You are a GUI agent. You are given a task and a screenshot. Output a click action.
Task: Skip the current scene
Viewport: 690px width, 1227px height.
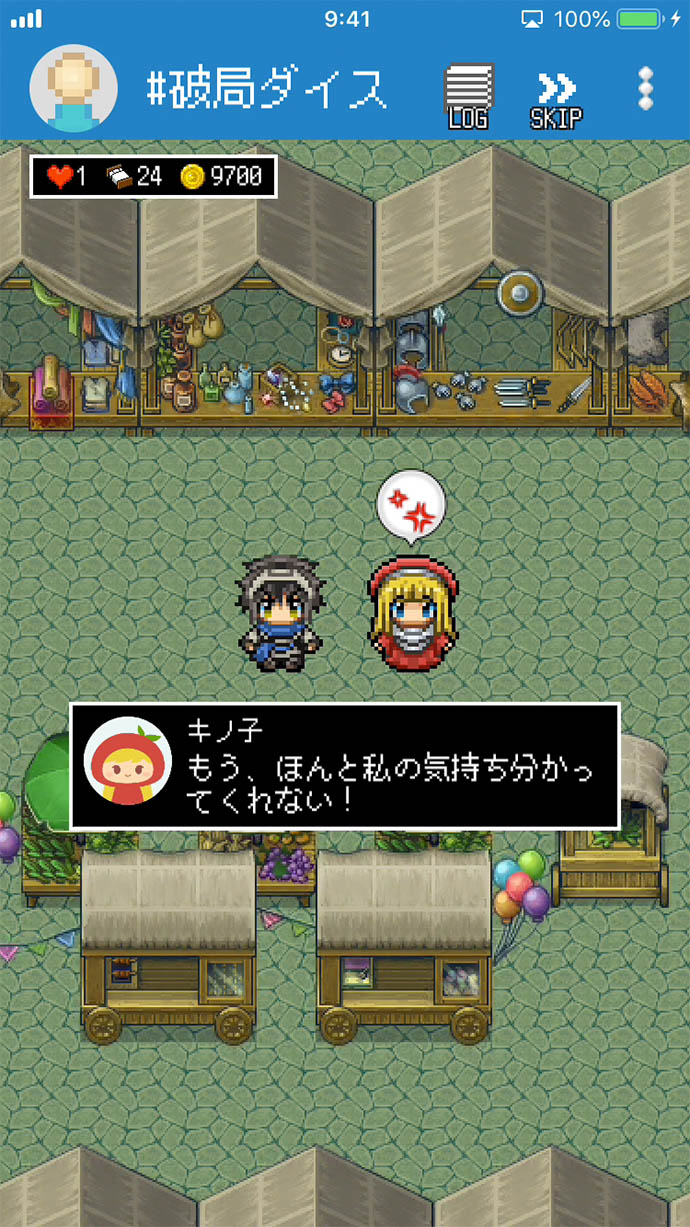[x=555, y=97]
